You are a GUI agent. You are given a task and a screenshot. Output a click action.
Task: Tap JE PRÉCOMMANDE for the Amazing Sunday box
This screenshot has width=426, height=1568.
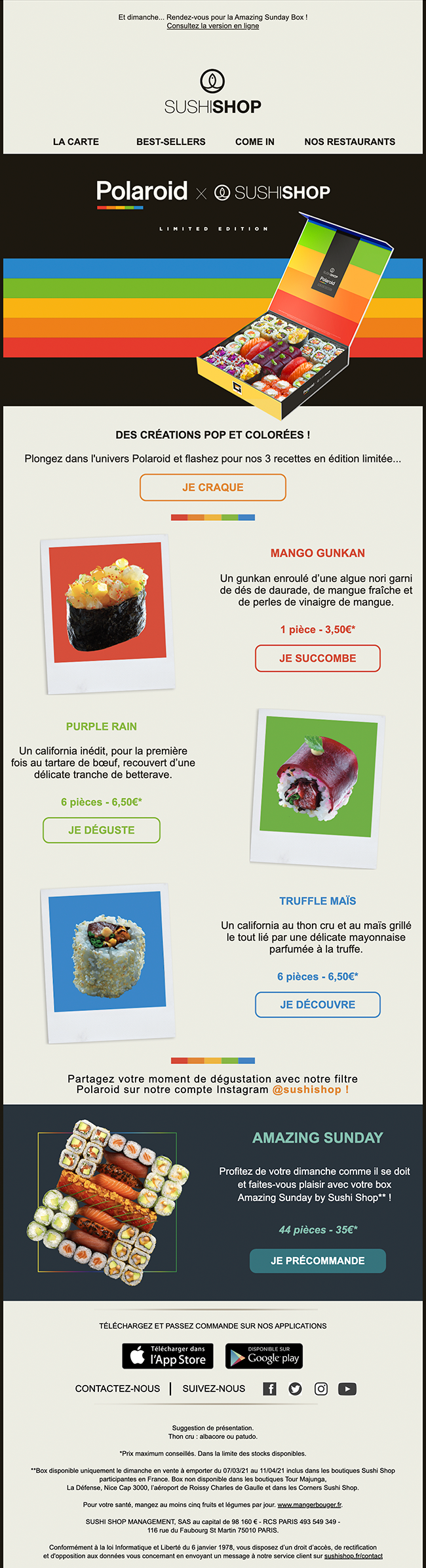coord(317,1261)
